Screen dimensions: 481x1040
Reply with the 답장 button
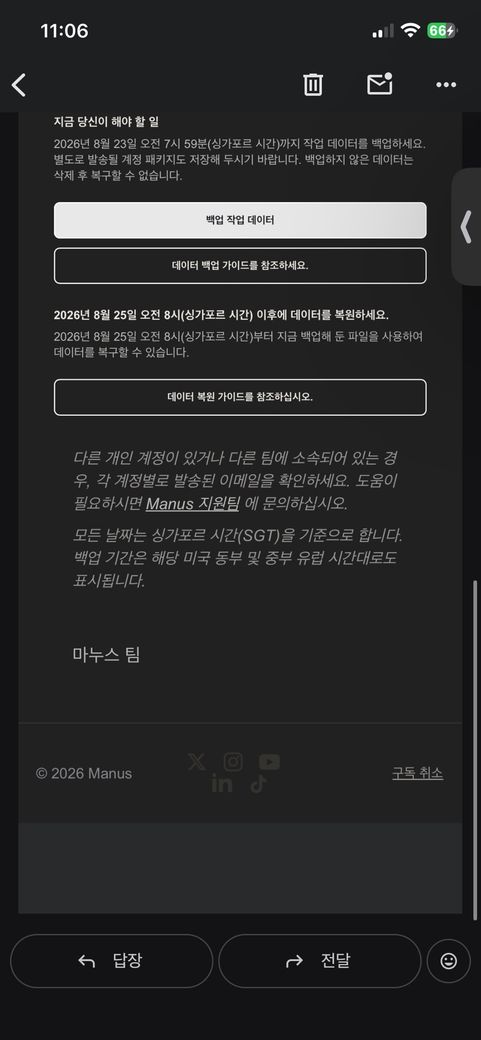point(111,961)
